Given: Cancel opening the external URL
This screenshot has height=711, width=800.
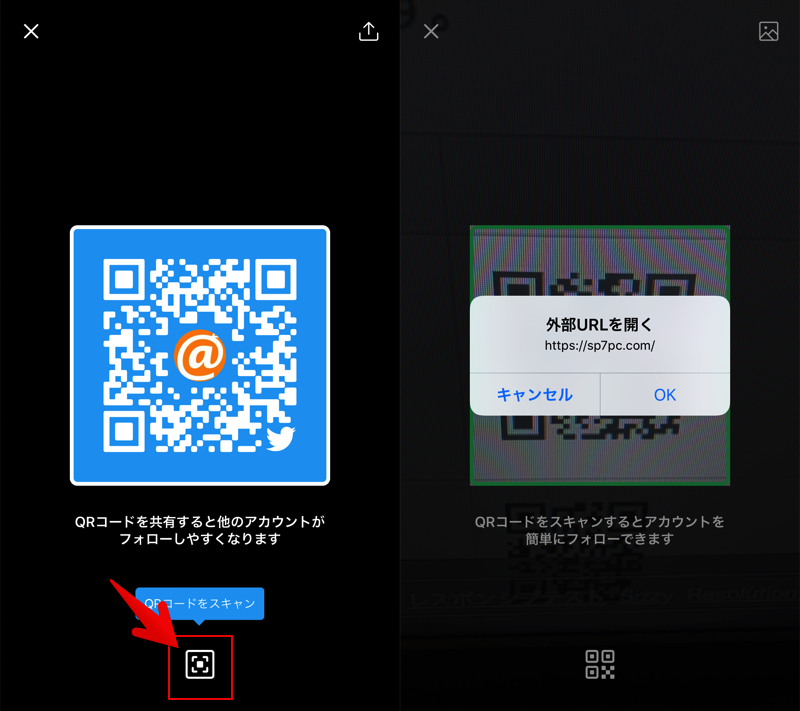Looking at the screenshot, I should point(535,394).
